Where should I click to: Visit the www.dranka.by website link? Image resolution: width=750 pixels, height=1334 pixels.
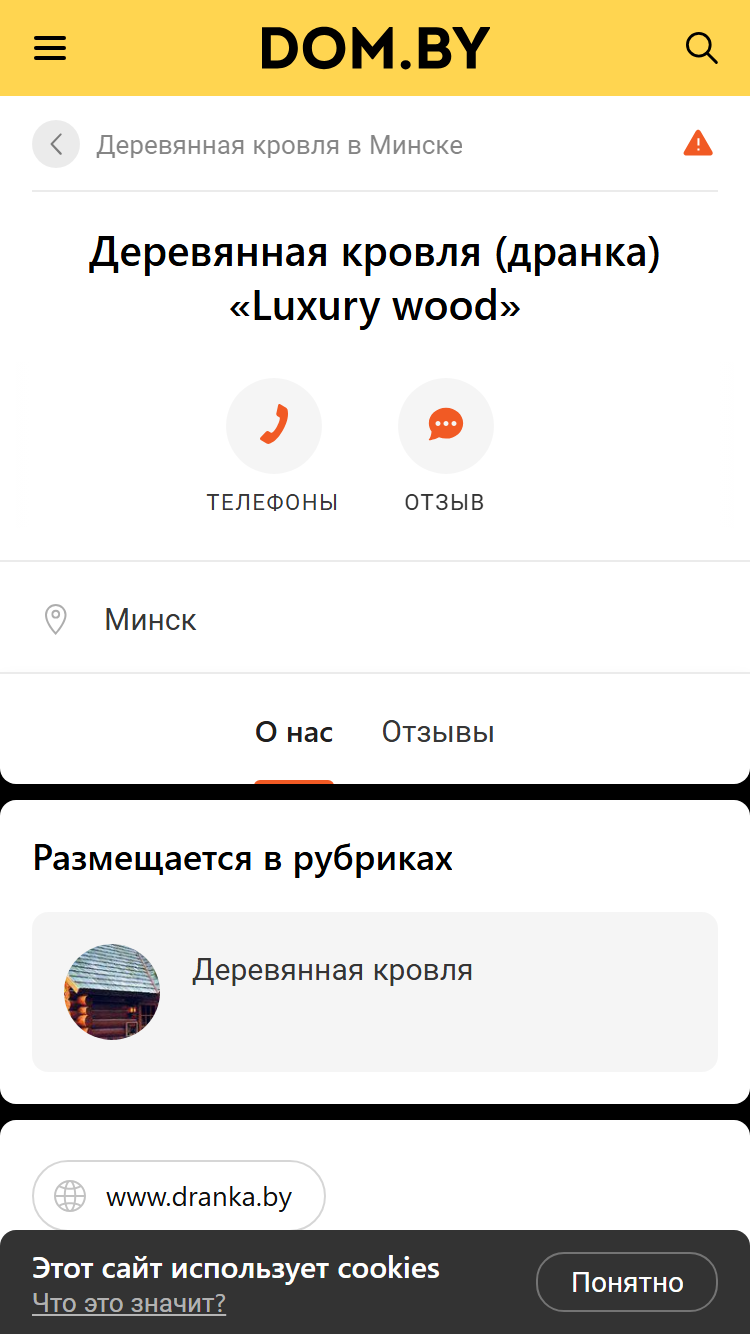[x=179, y=1196]
